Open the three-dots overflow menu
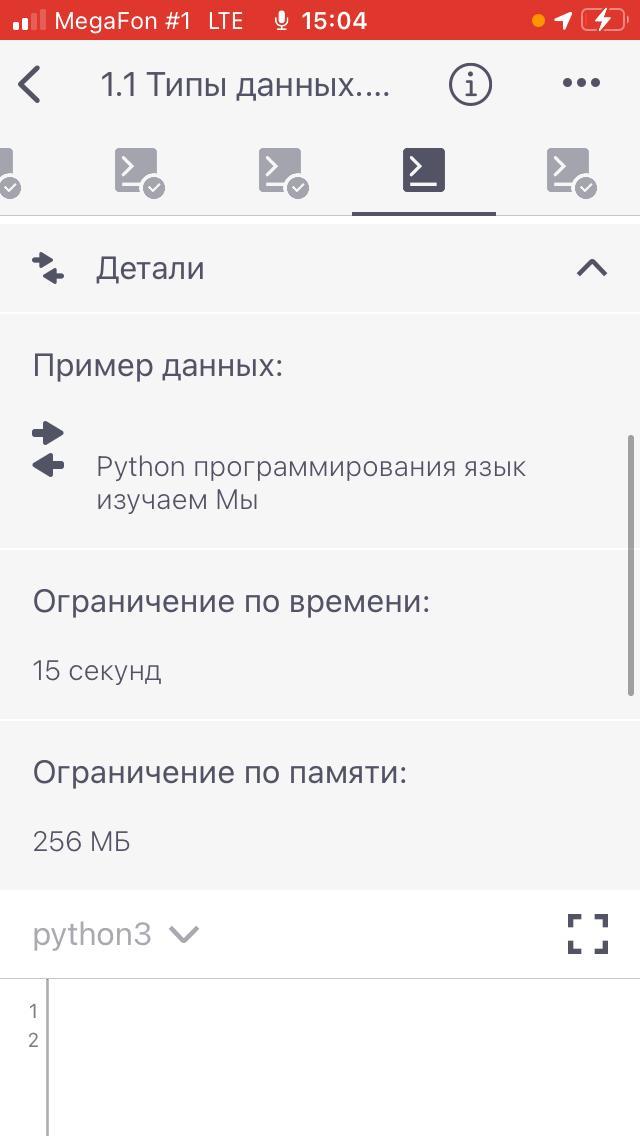This screenshot has height=1136, width=640. 581,83
